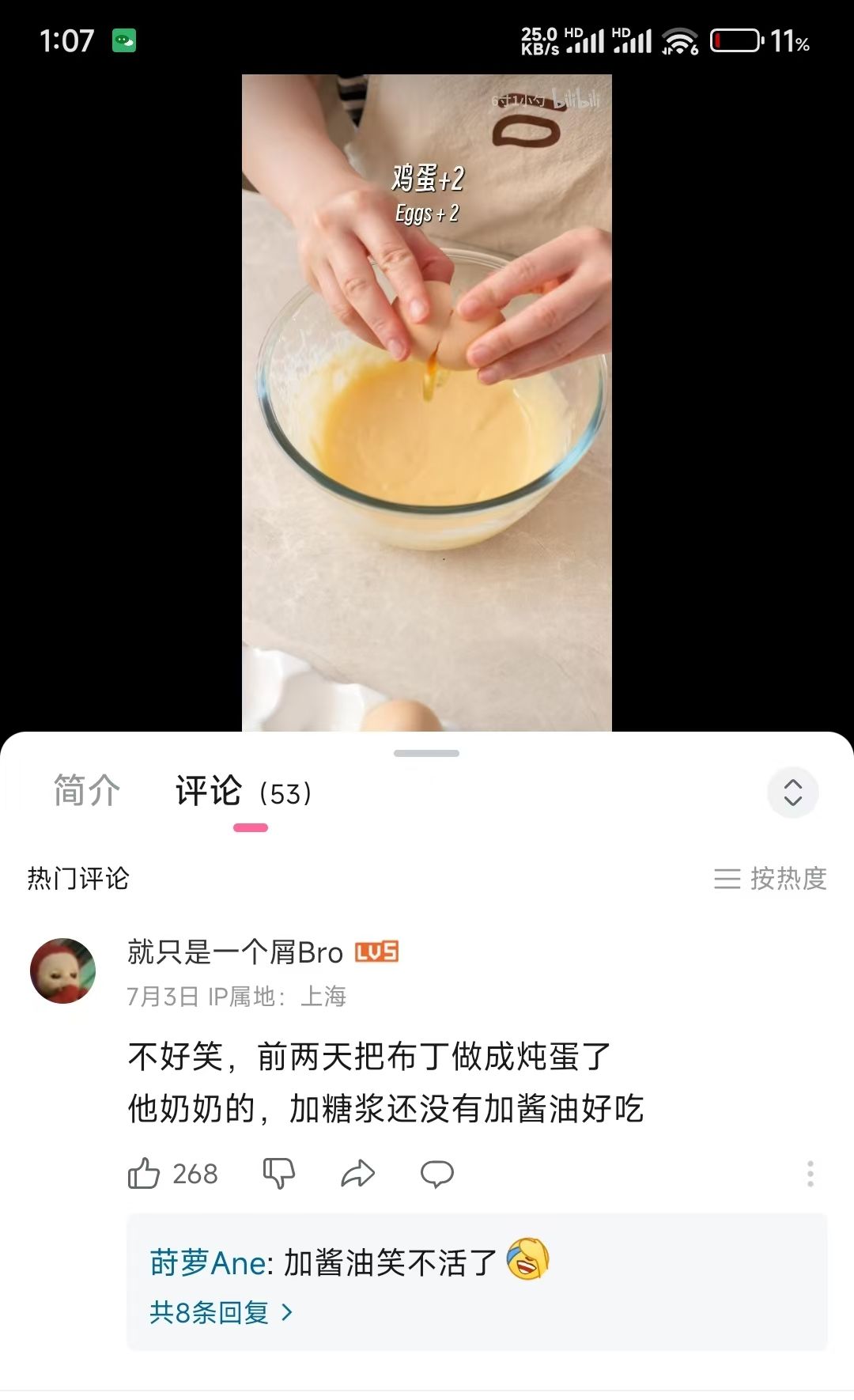Dislike the comment using the thumbs-down icon
Screen dimensions: 854x1400
[x=278, y=1174]
